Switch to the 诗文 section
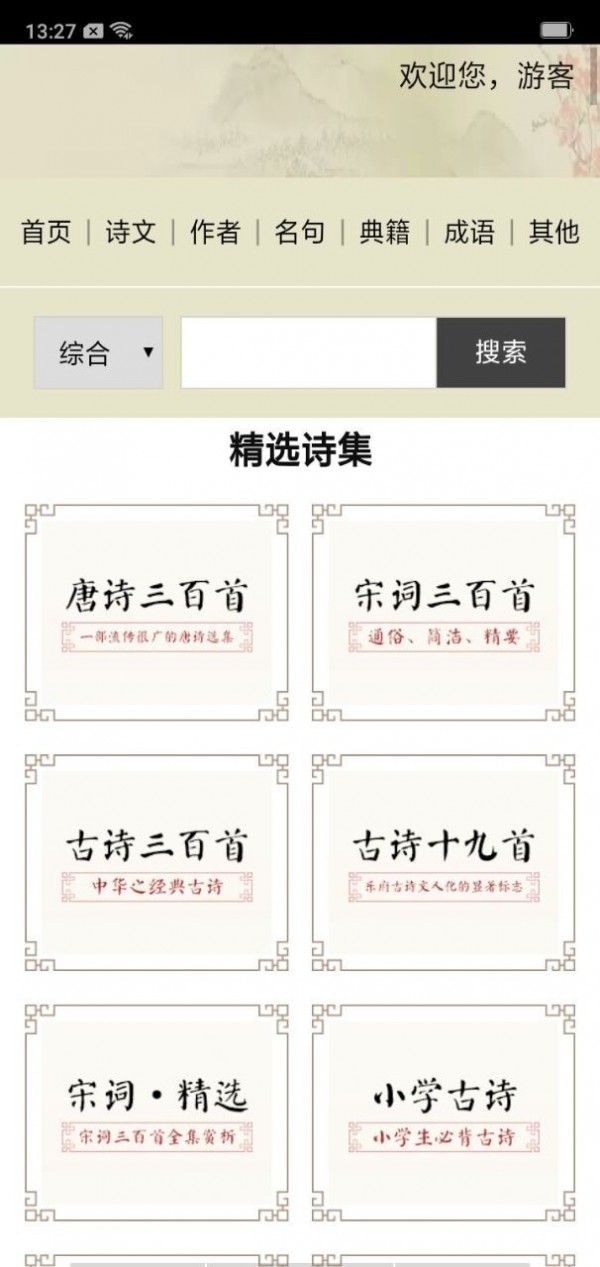 [131, 232]
